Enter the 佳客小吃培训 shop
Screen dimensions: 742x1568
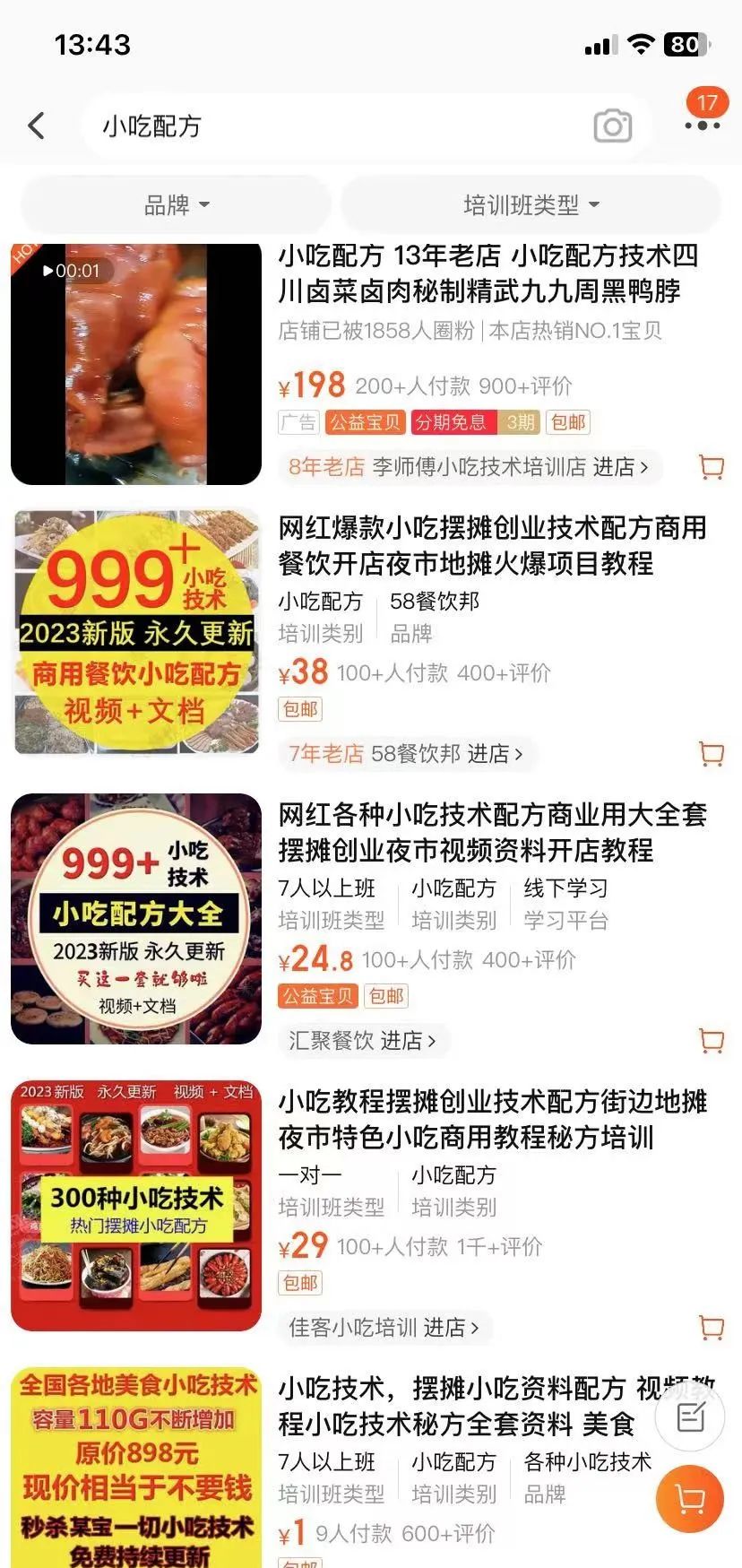click(x=384, y=1328)
